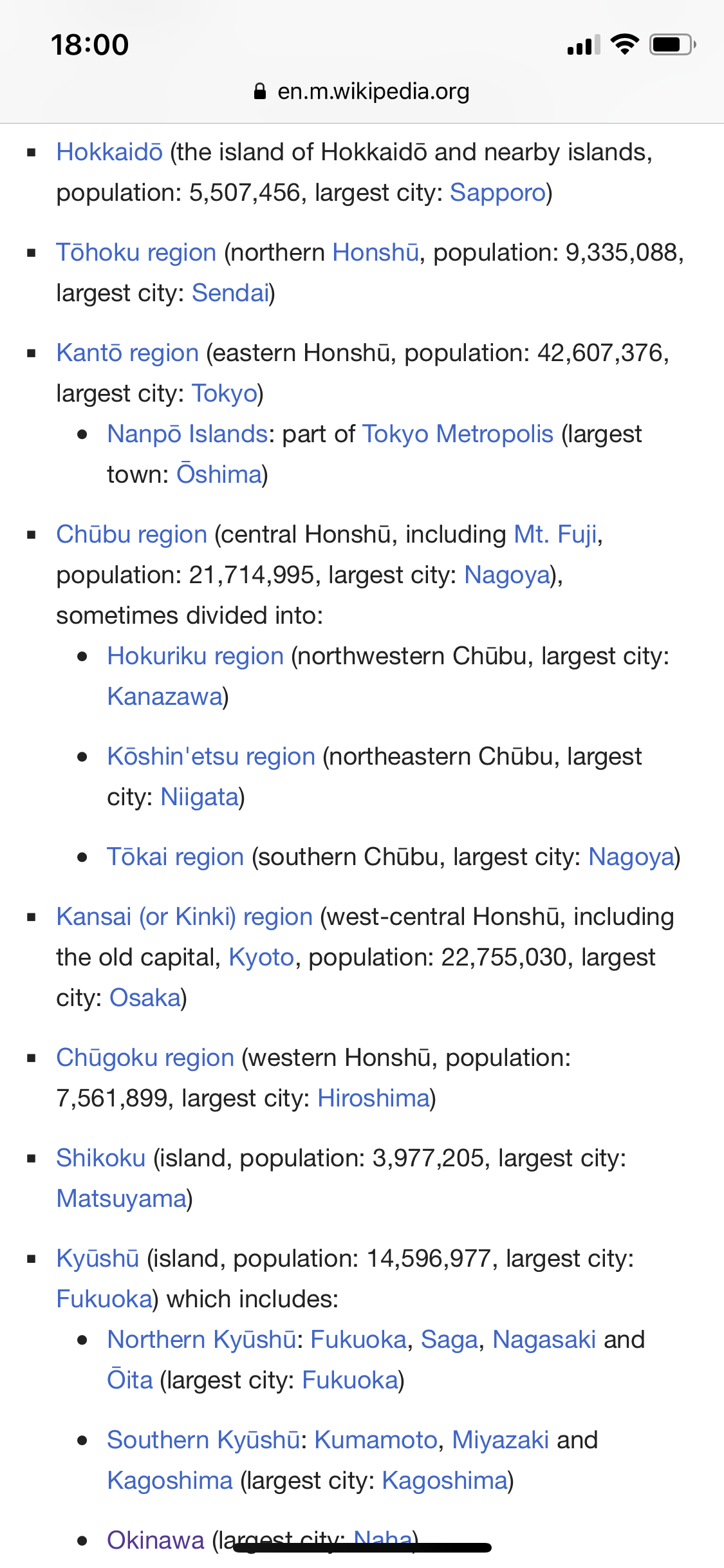Open Kansai (or Kinki) region link

185,917
